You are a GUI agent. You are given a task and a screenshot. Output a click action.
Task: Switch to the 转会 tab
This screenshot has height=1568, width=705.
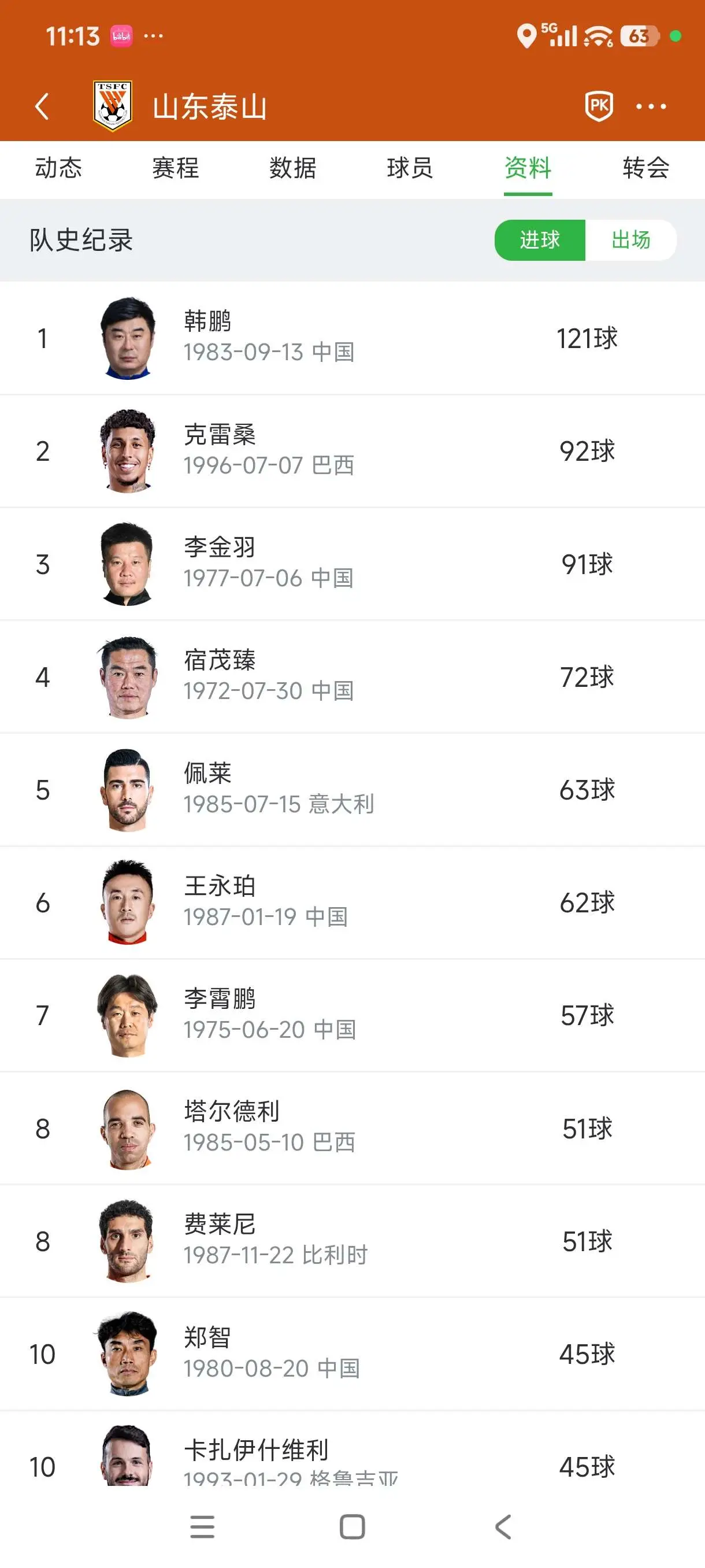646,168
